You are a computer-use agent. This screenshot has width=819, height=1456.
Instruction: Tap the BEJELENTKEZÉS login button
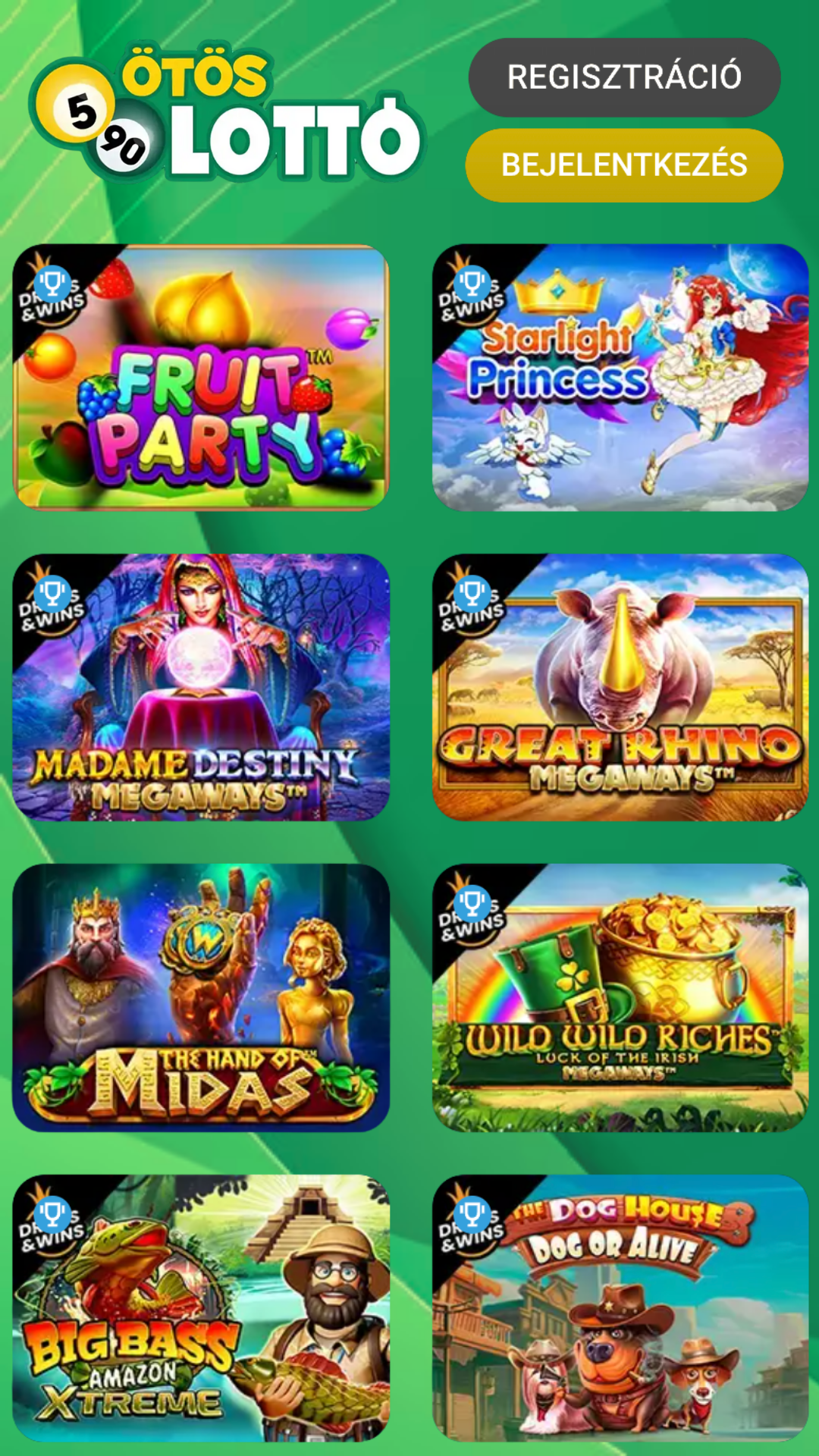(x=624, y=165)
